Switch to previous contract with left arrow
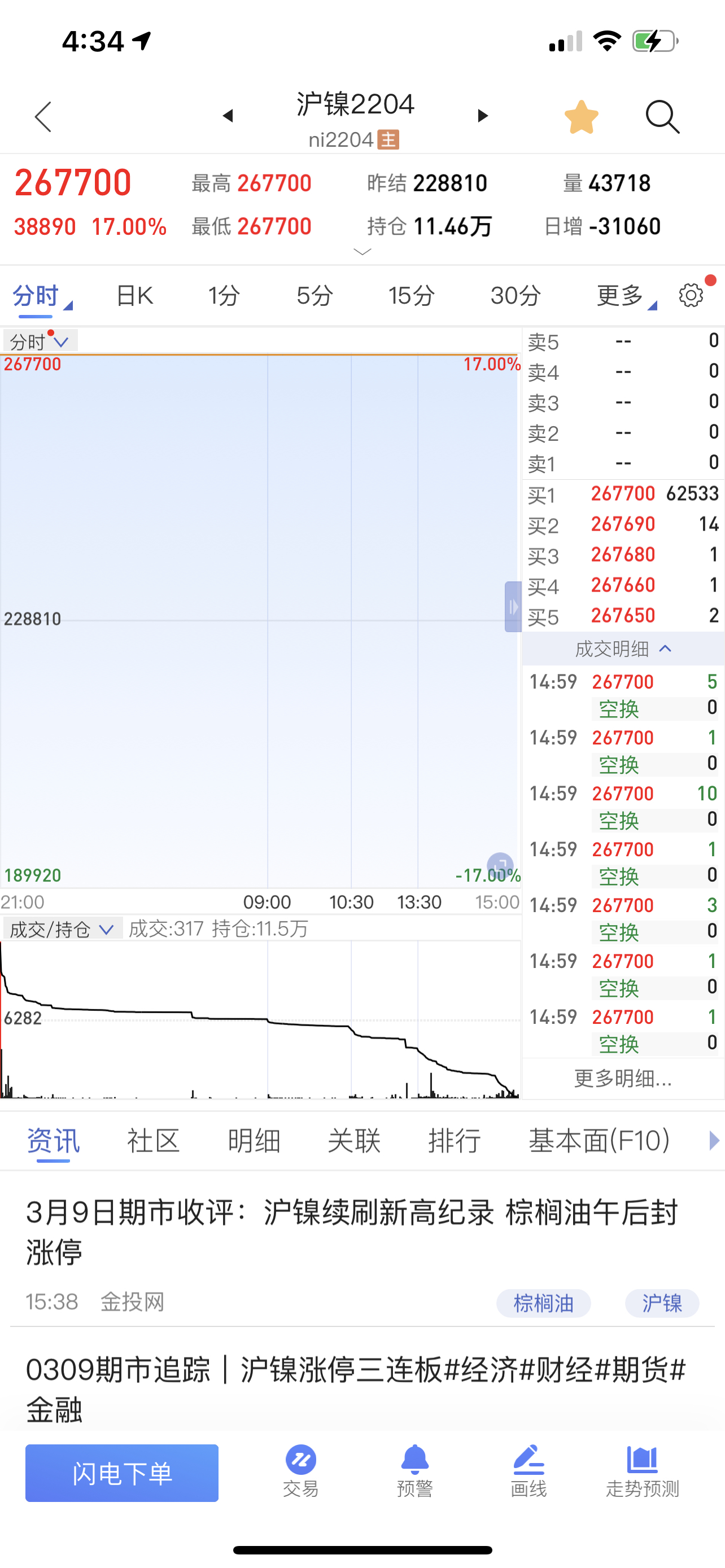Viewport: 725px width, 1568px height. pos(228,116)
